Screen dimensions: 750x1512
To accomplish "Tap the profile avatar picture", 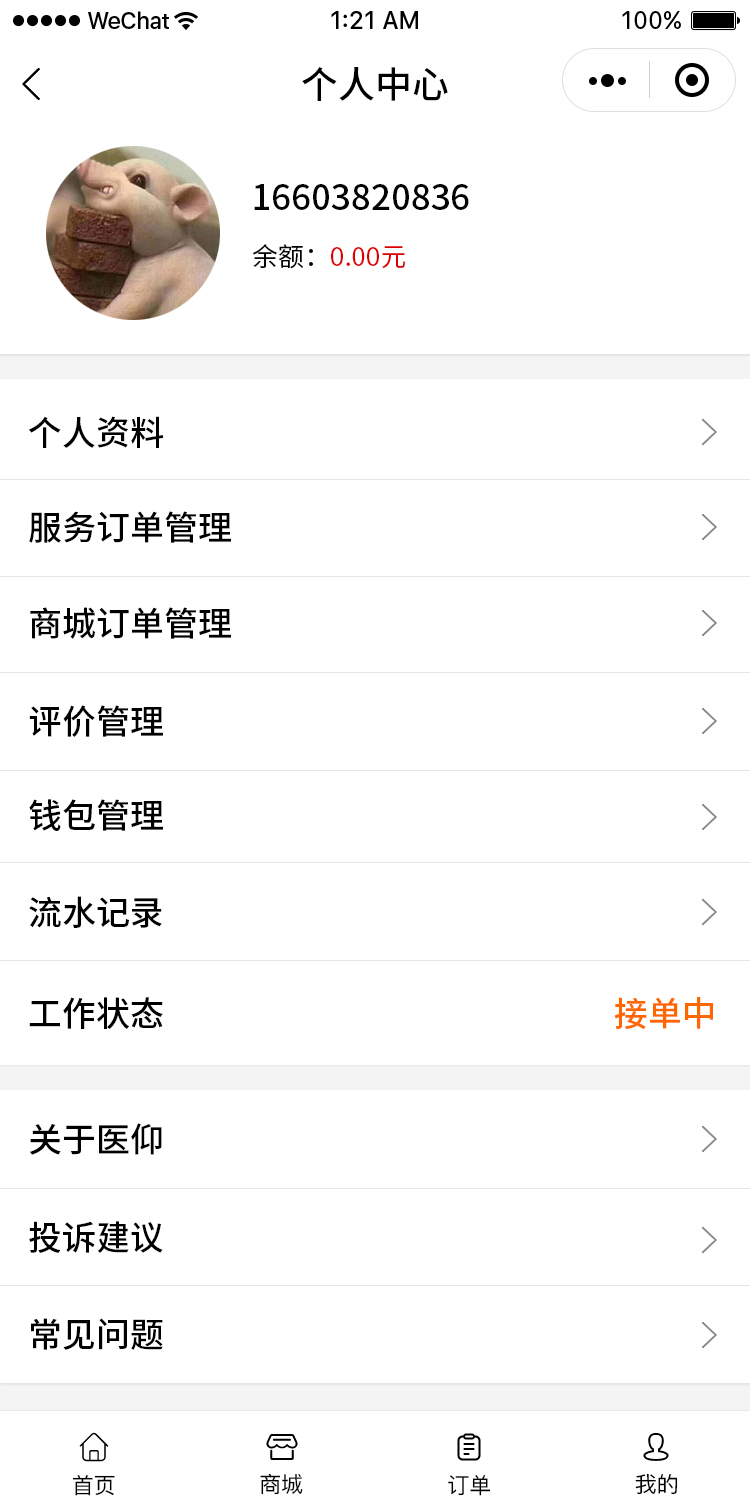I will click(x=133, y=233).
